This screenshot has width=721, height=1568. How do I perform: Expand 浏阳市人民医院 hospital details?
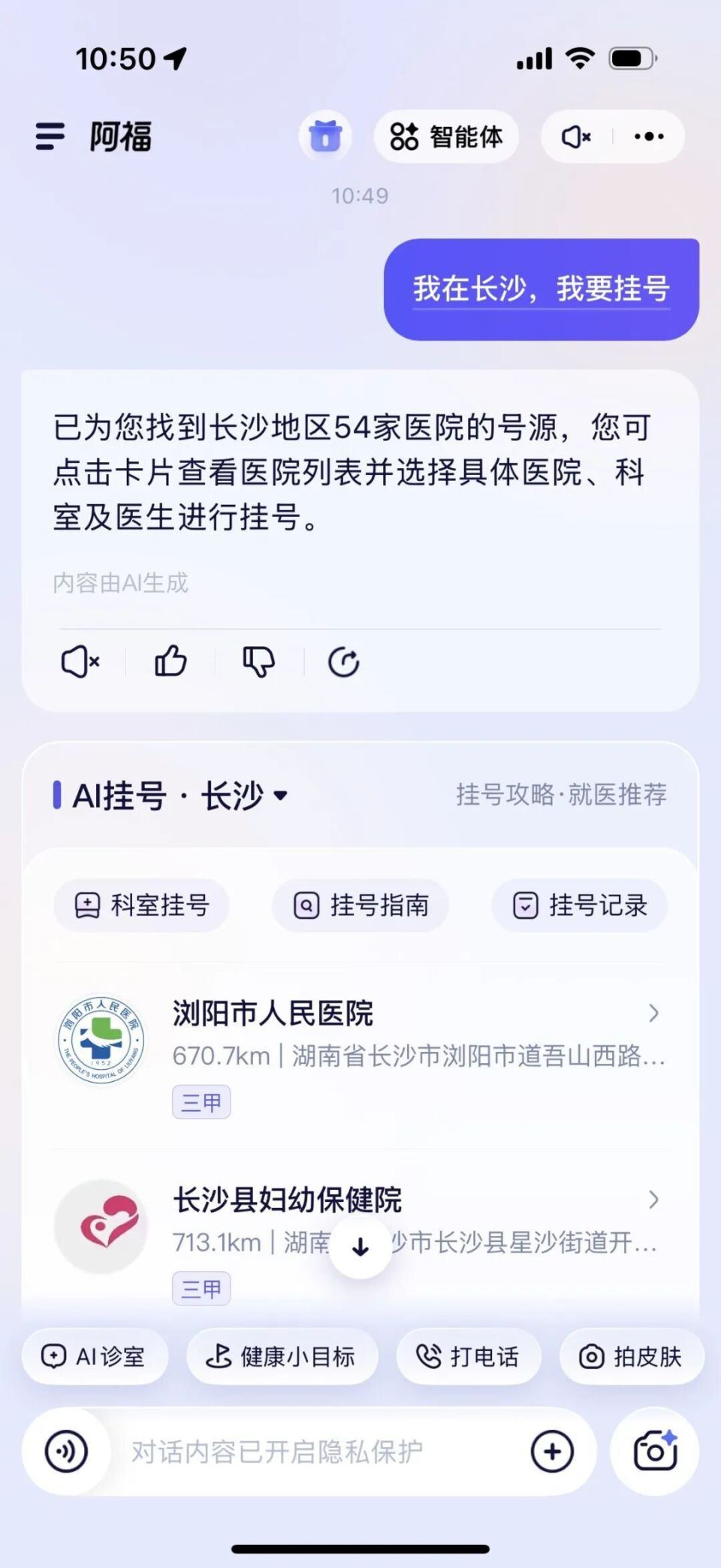coord(655,1014)
